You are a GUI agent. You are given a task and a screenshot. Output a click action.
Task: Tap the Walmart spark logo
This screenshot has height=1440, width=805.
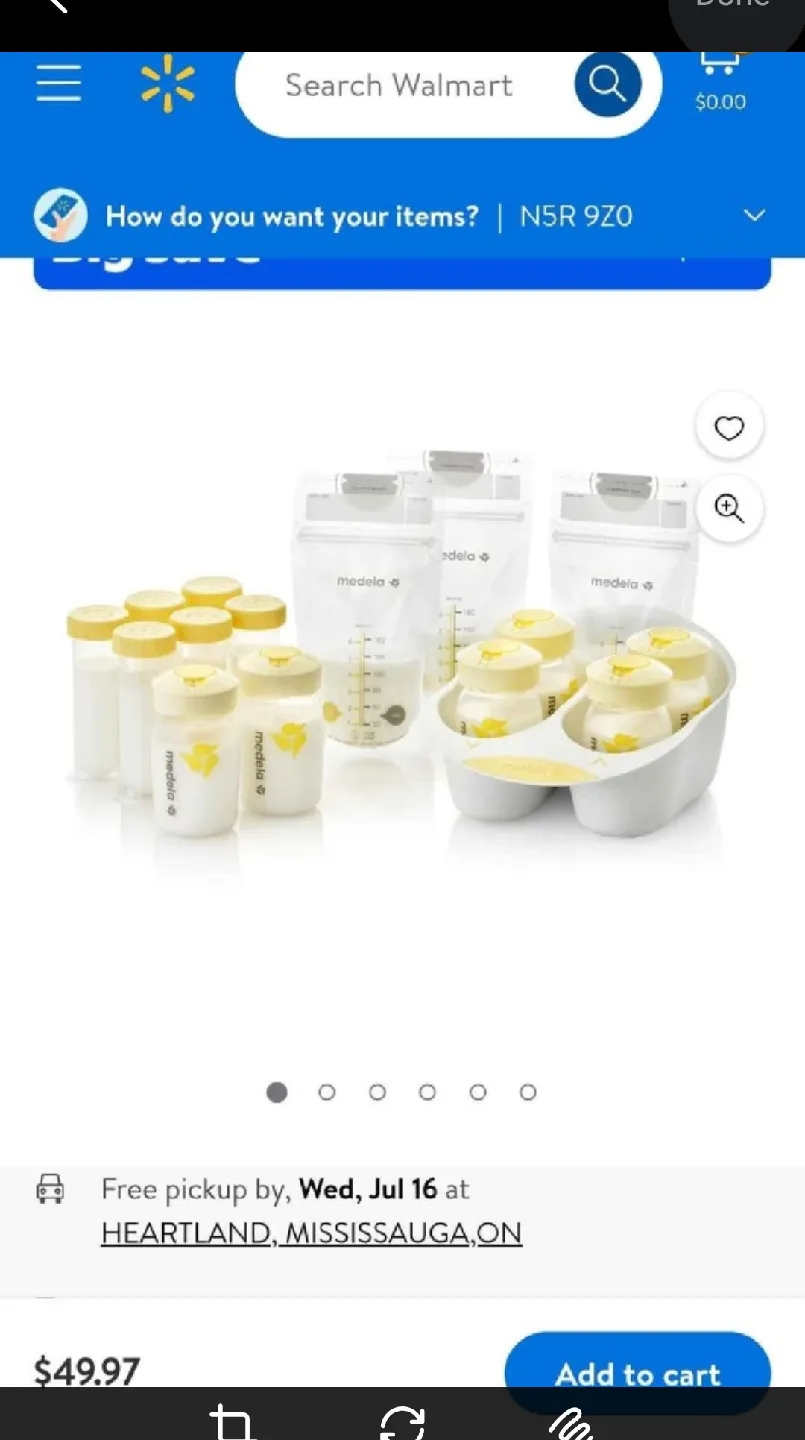click(166, 84)
